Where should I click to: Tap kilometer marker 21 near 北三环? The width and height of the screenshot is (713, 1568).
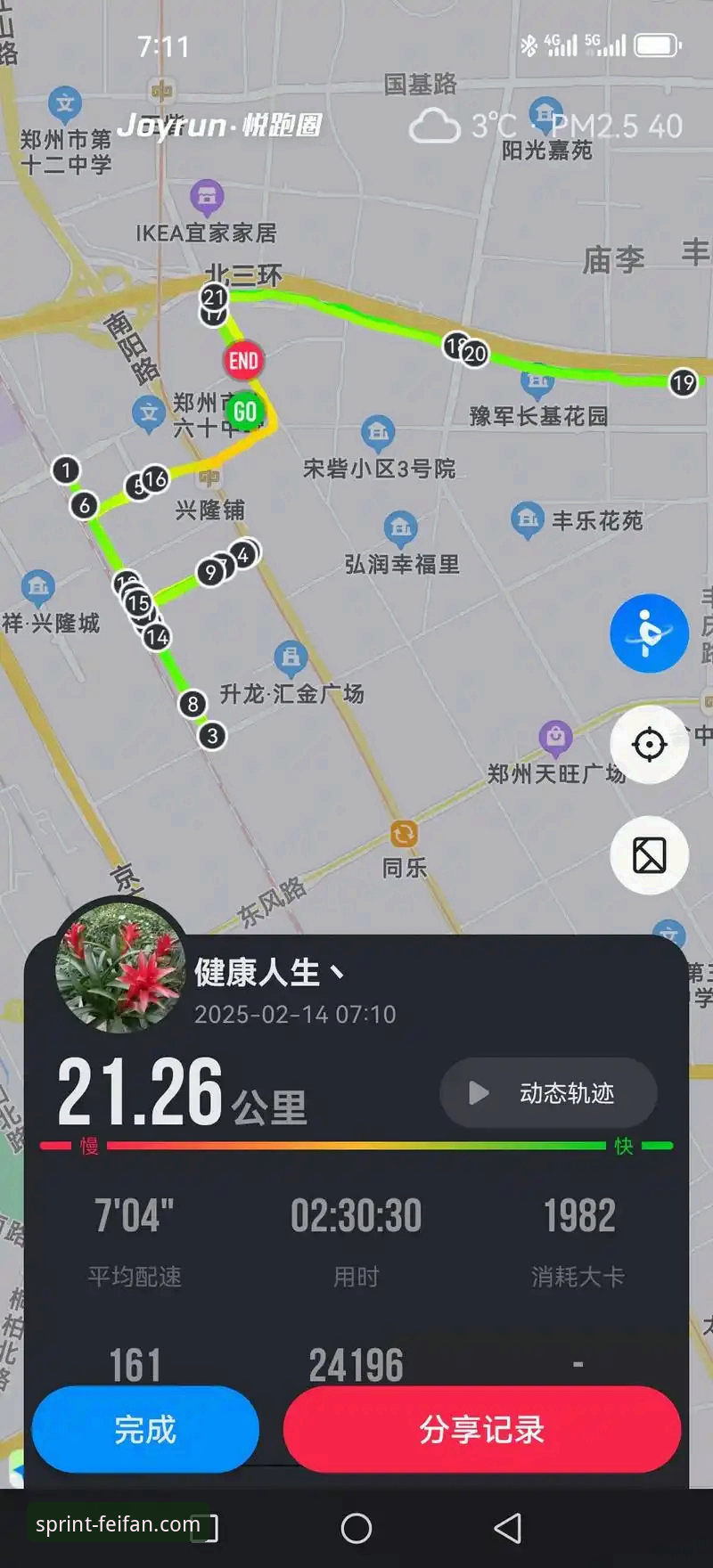tap(213, 298)
